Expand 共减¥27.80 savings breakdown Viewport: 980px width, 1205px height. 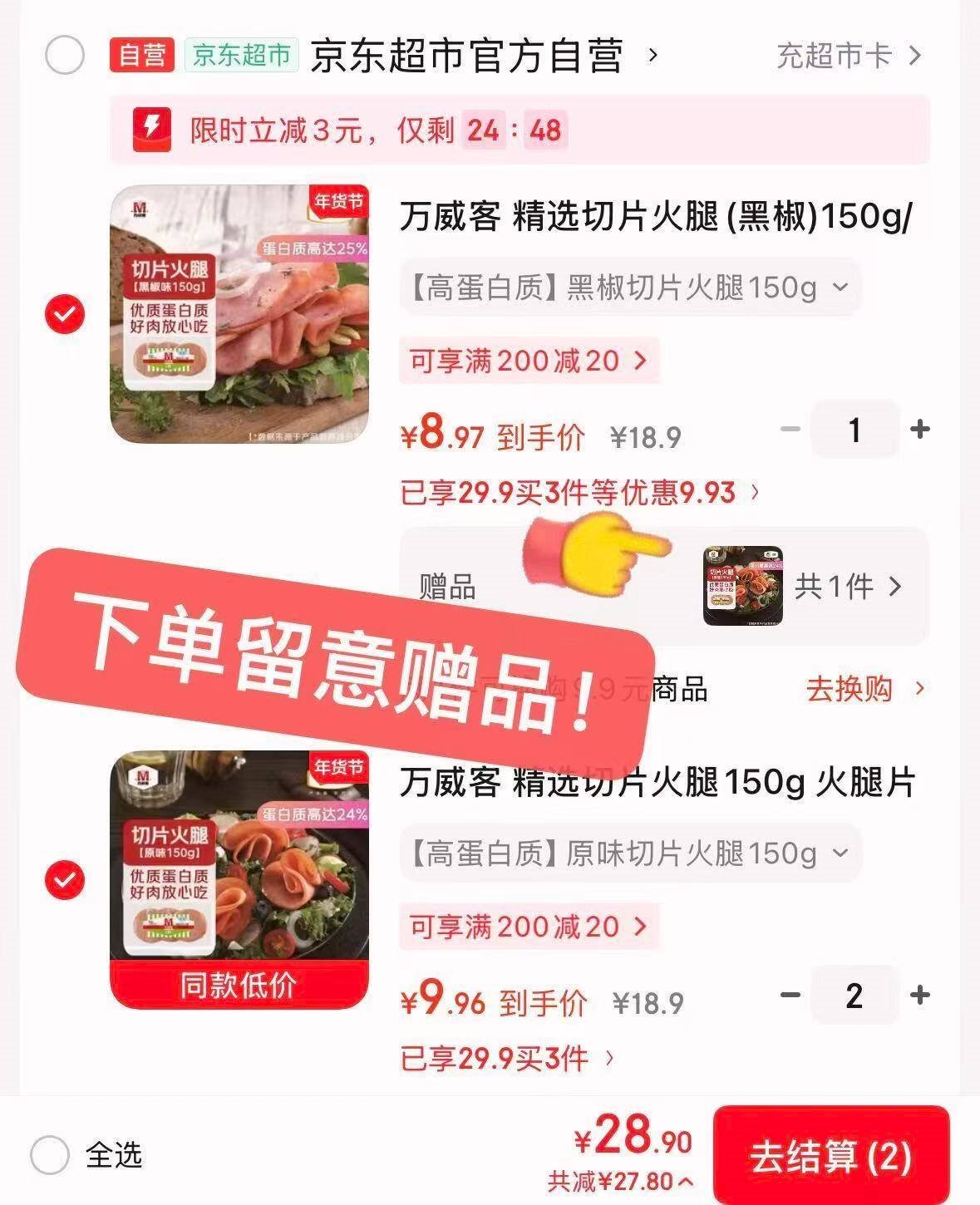click(620, 1181)
